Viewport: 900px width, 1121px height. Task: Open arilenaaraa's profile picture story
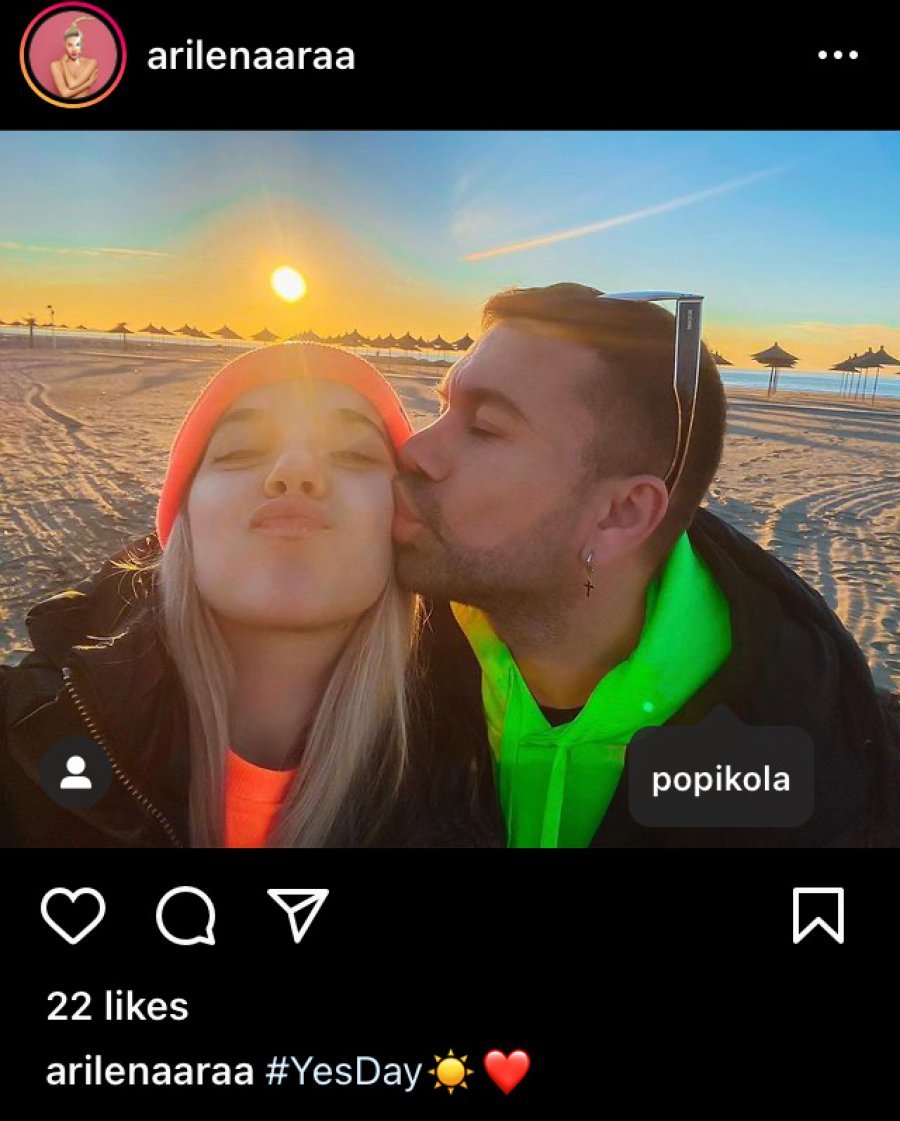tap(72, 55)
